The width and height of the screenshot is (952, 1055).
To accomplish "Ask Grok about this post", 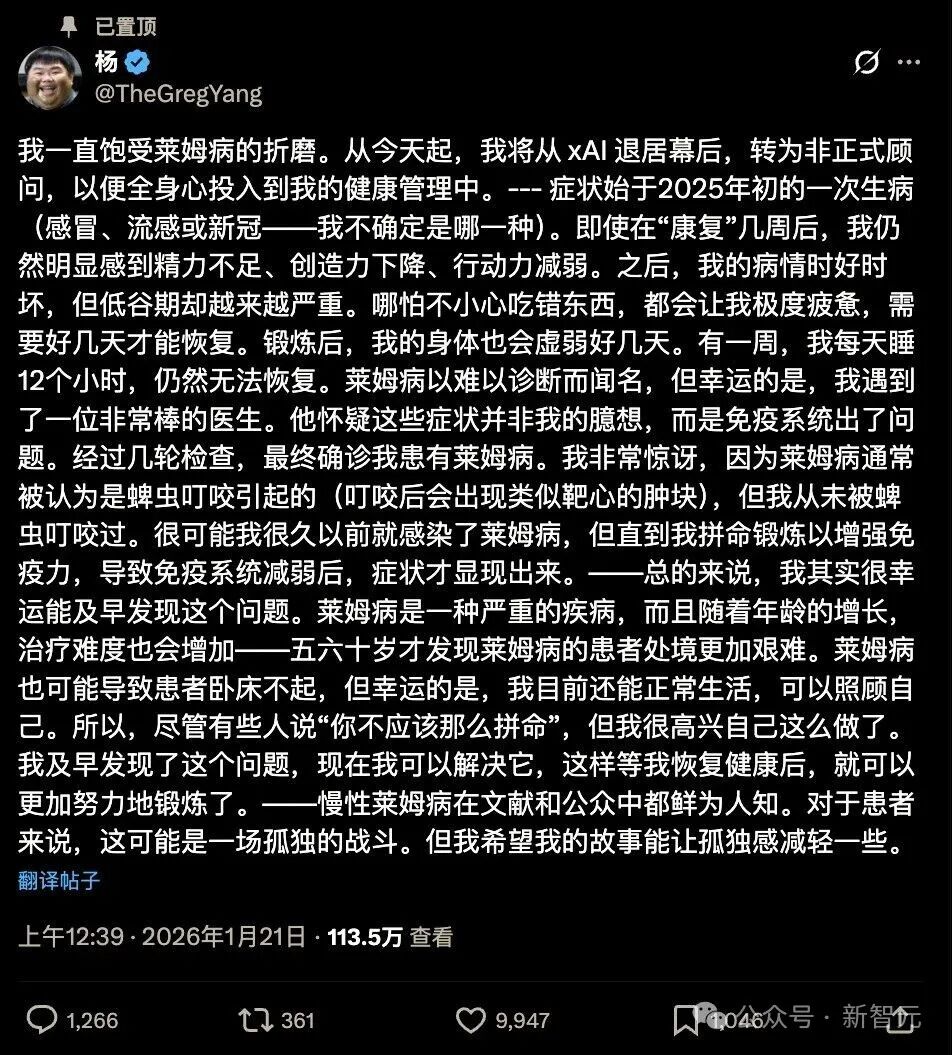I will [x=866, y=62].
